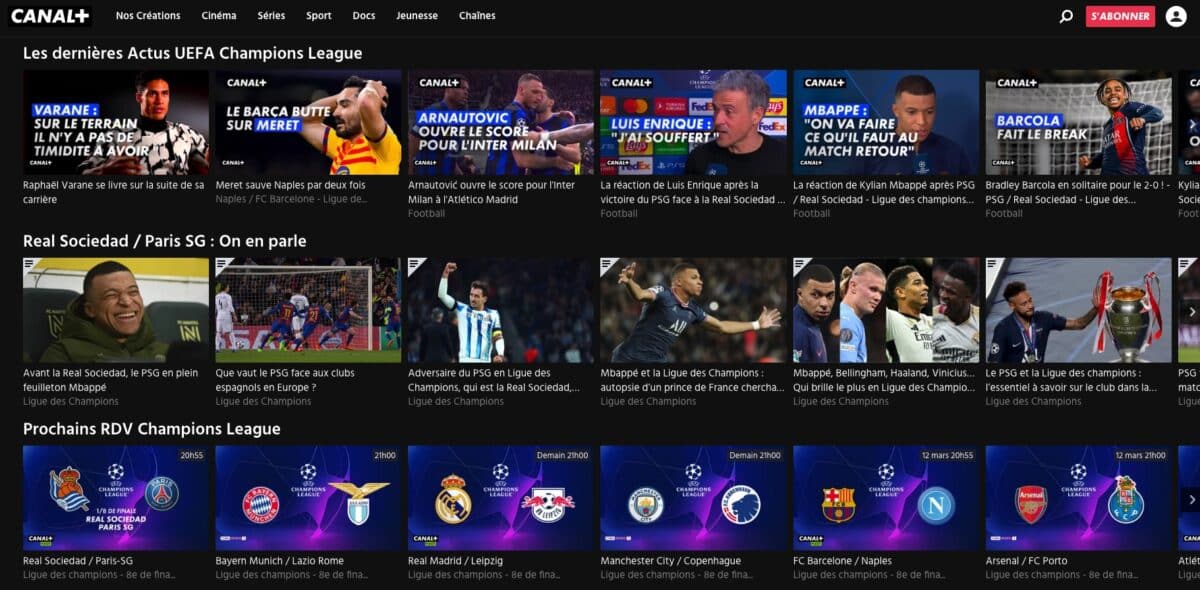Open the Chaînes tab
The width and height of the screenshot is (1200, 590).
coord(477,16)
